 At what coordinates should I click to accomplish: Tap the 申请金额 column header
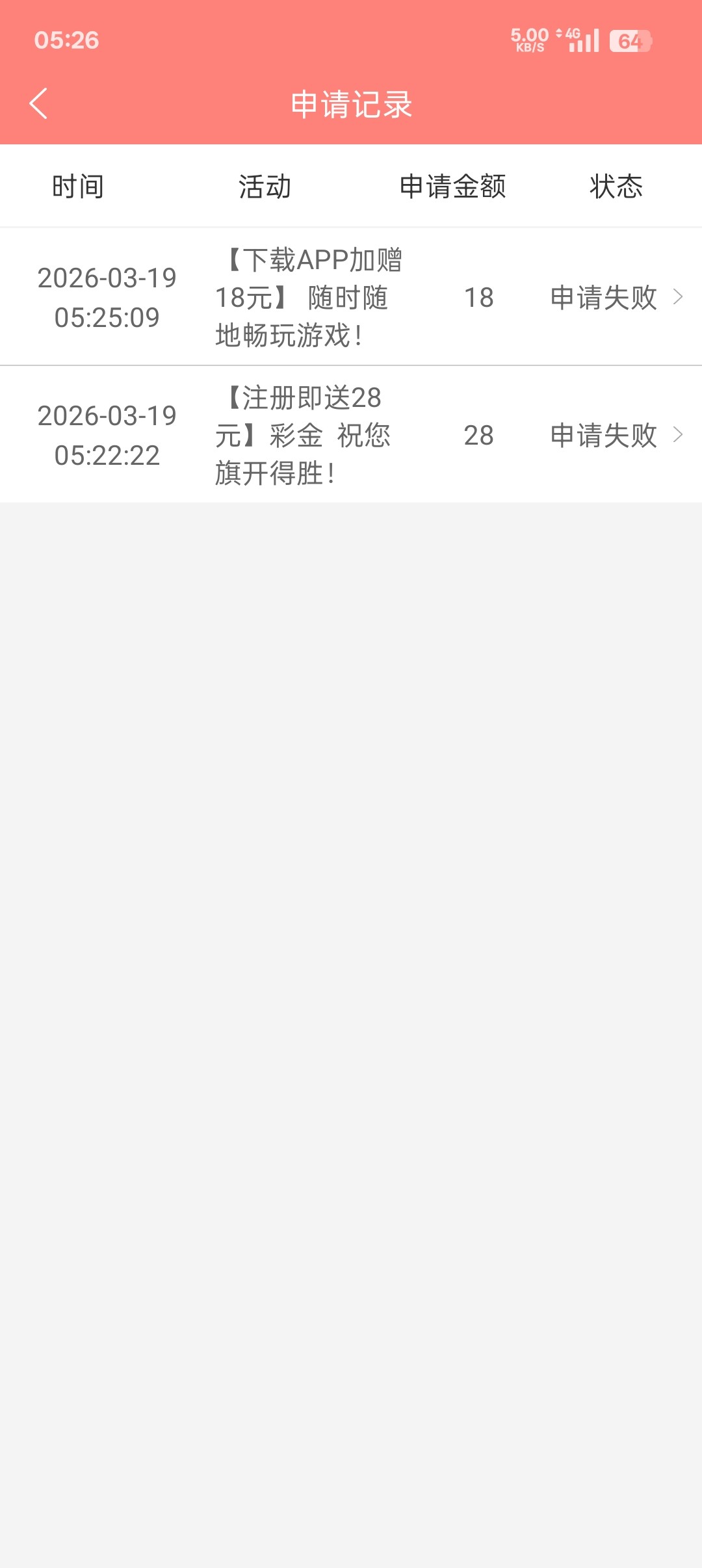pyautogui.click(x=454, y=187)
